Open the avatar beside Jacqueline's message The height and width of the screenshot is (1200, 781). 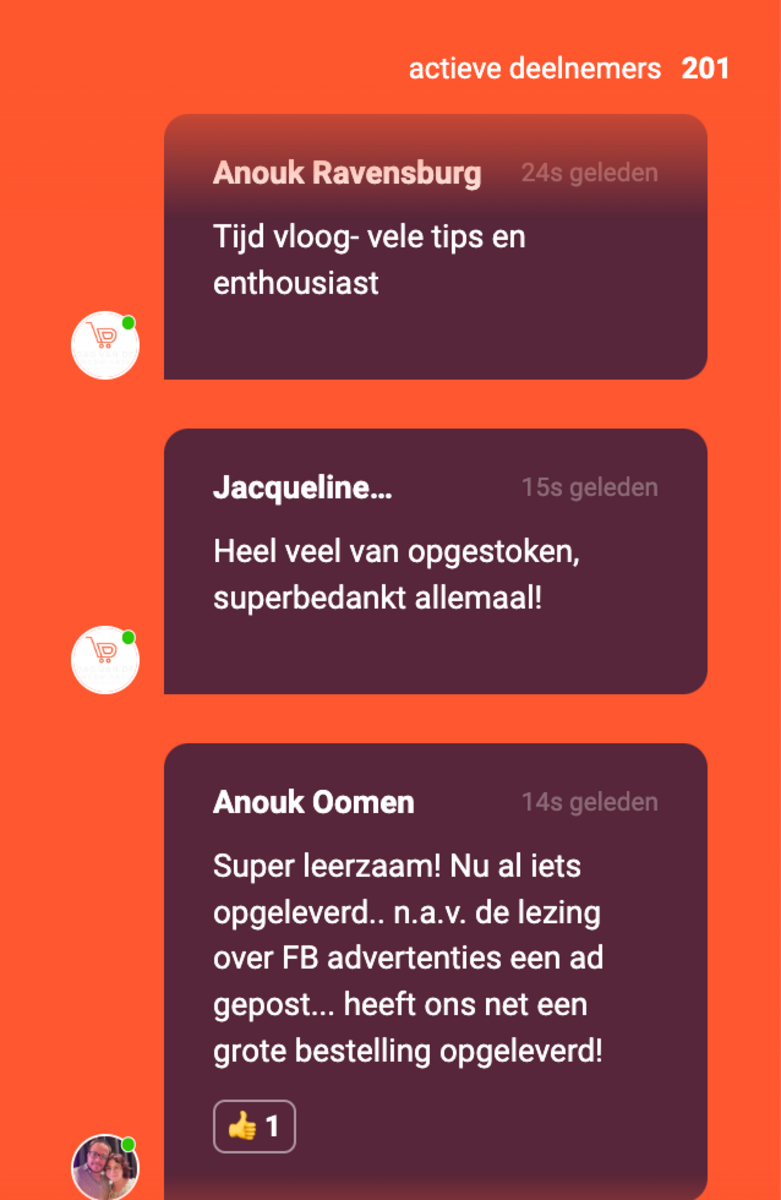(x=105, y=660)
